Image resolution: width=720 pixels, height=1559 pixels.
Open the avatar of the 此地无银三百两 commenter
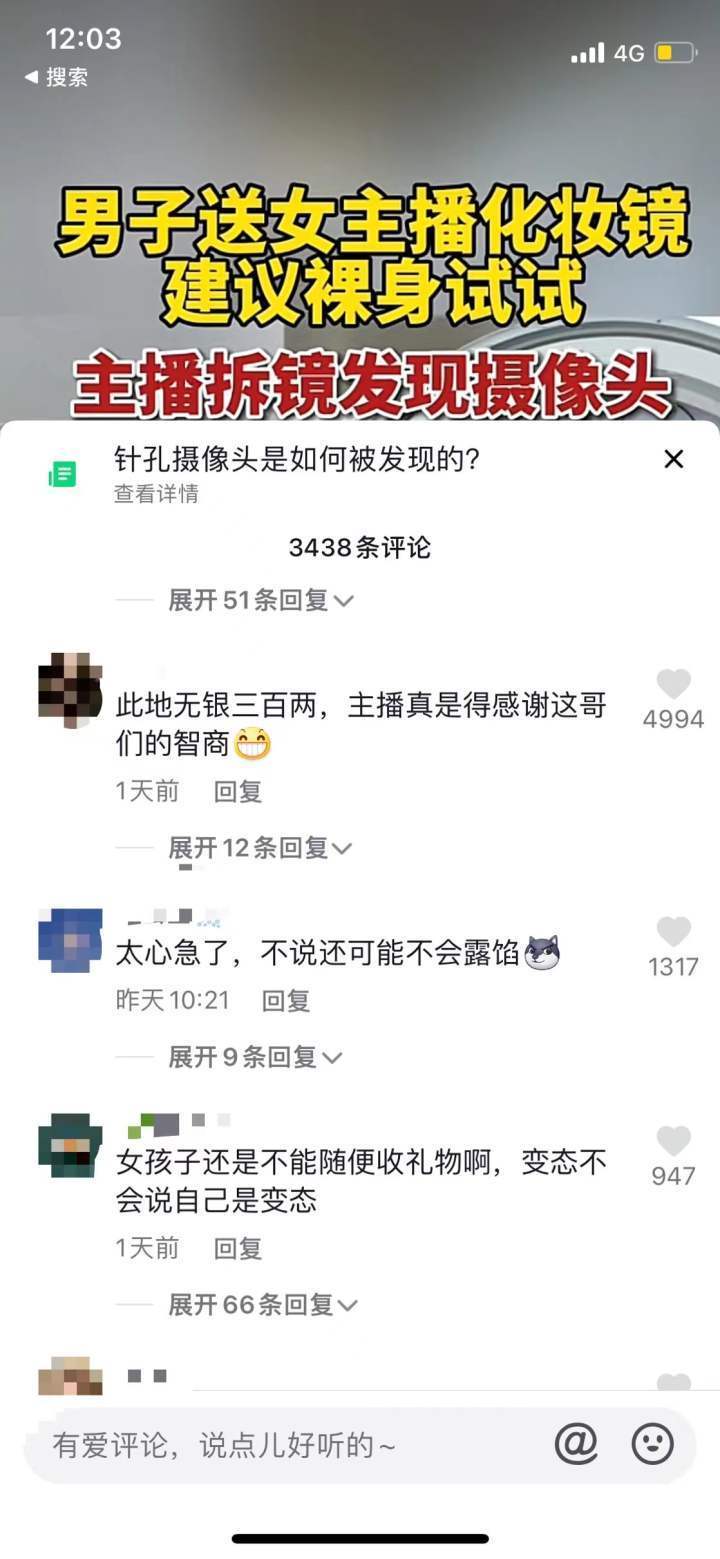70,690
